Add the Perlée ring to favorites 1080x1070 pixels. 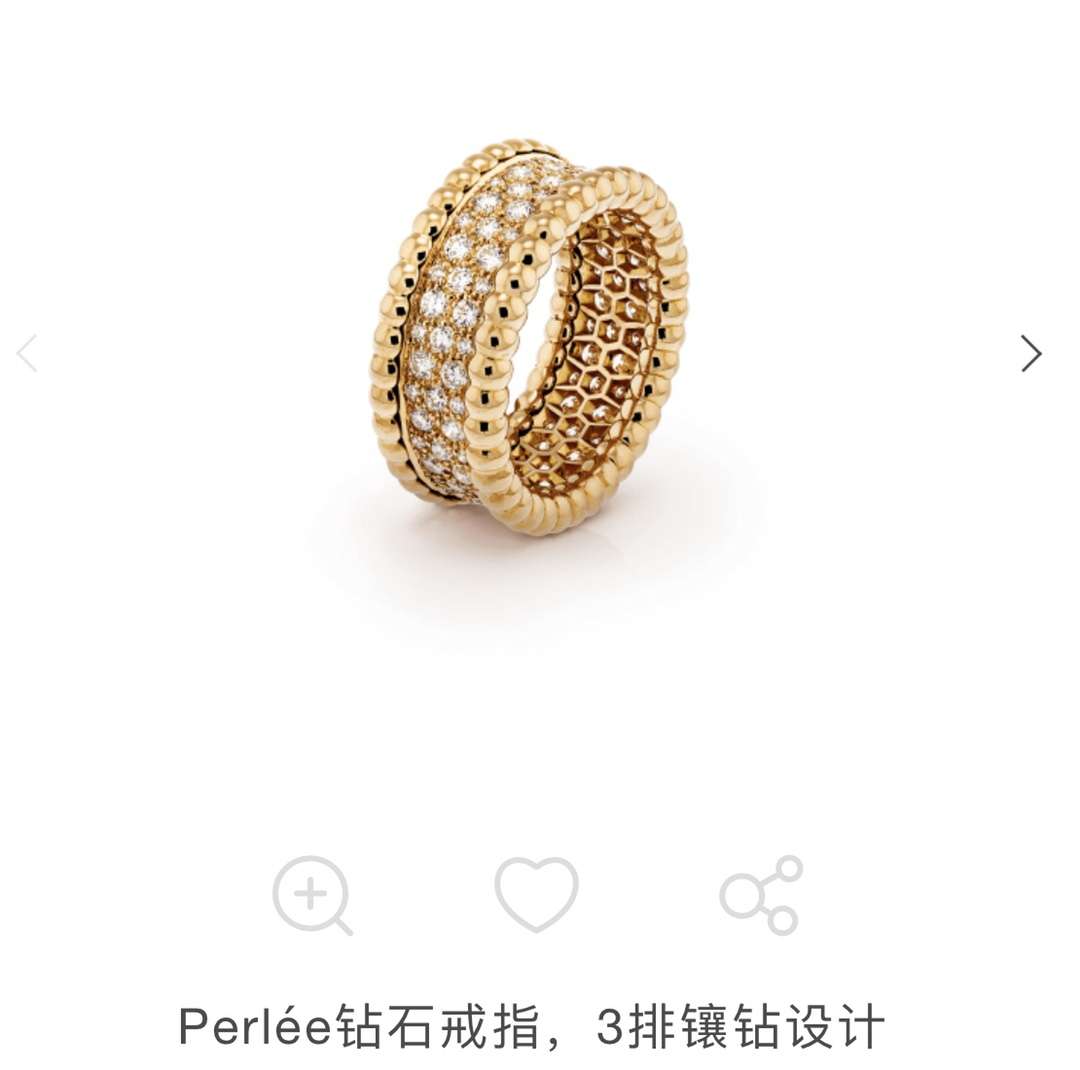click(x=536, y=893)
